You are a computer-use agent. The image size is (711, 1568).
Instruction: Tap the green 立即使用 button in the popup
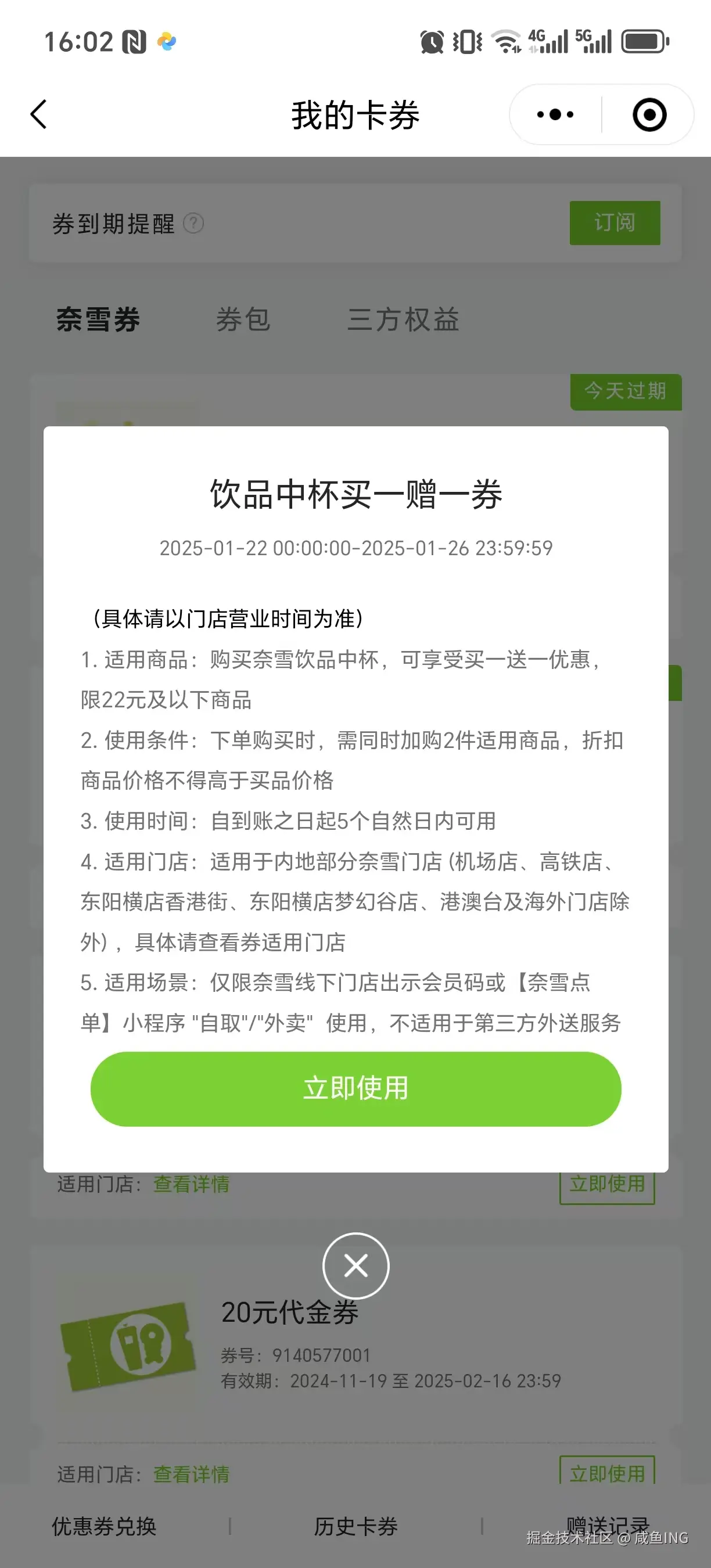pyautogui.click(x=355, y=1088)
